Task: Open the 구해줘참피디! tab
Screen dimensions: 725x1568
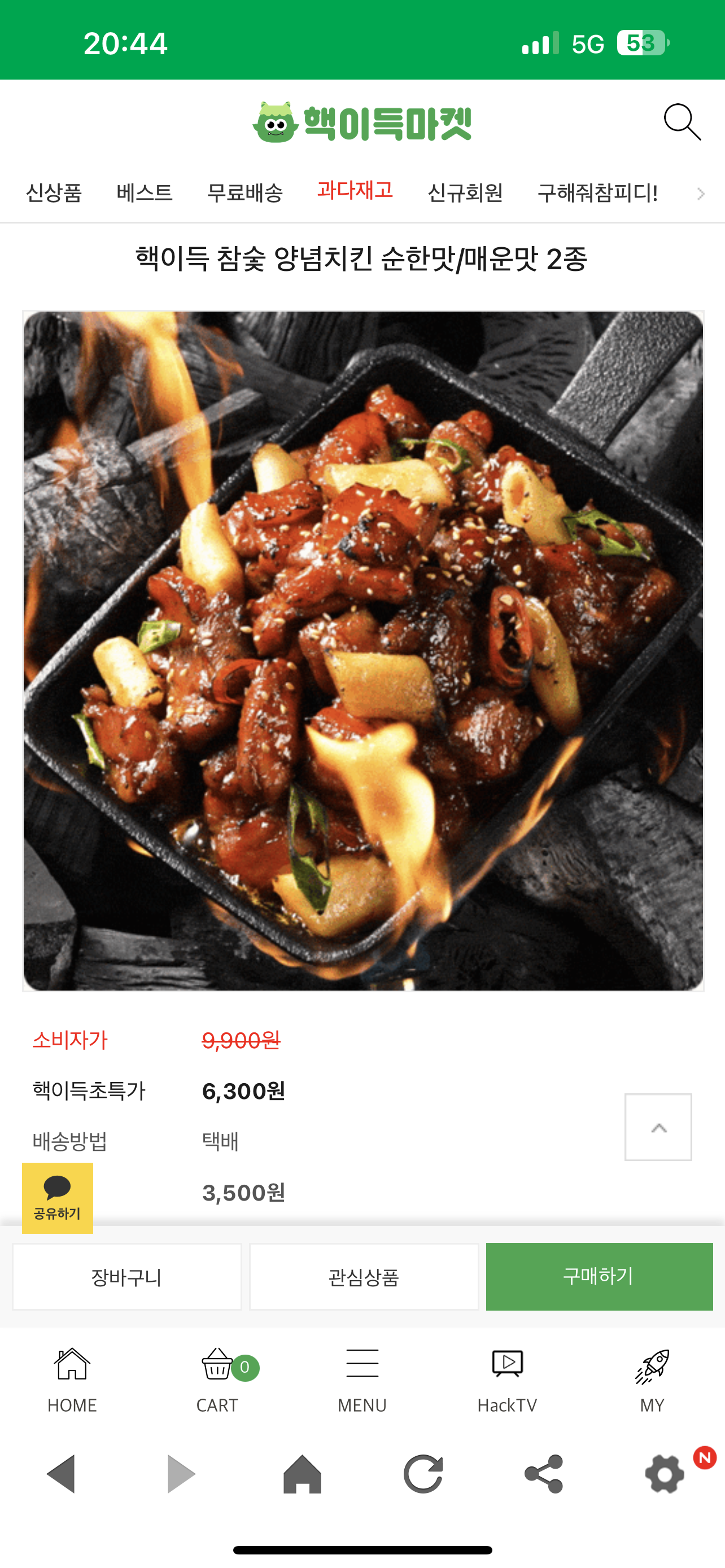Action: (x=597, y=193)
